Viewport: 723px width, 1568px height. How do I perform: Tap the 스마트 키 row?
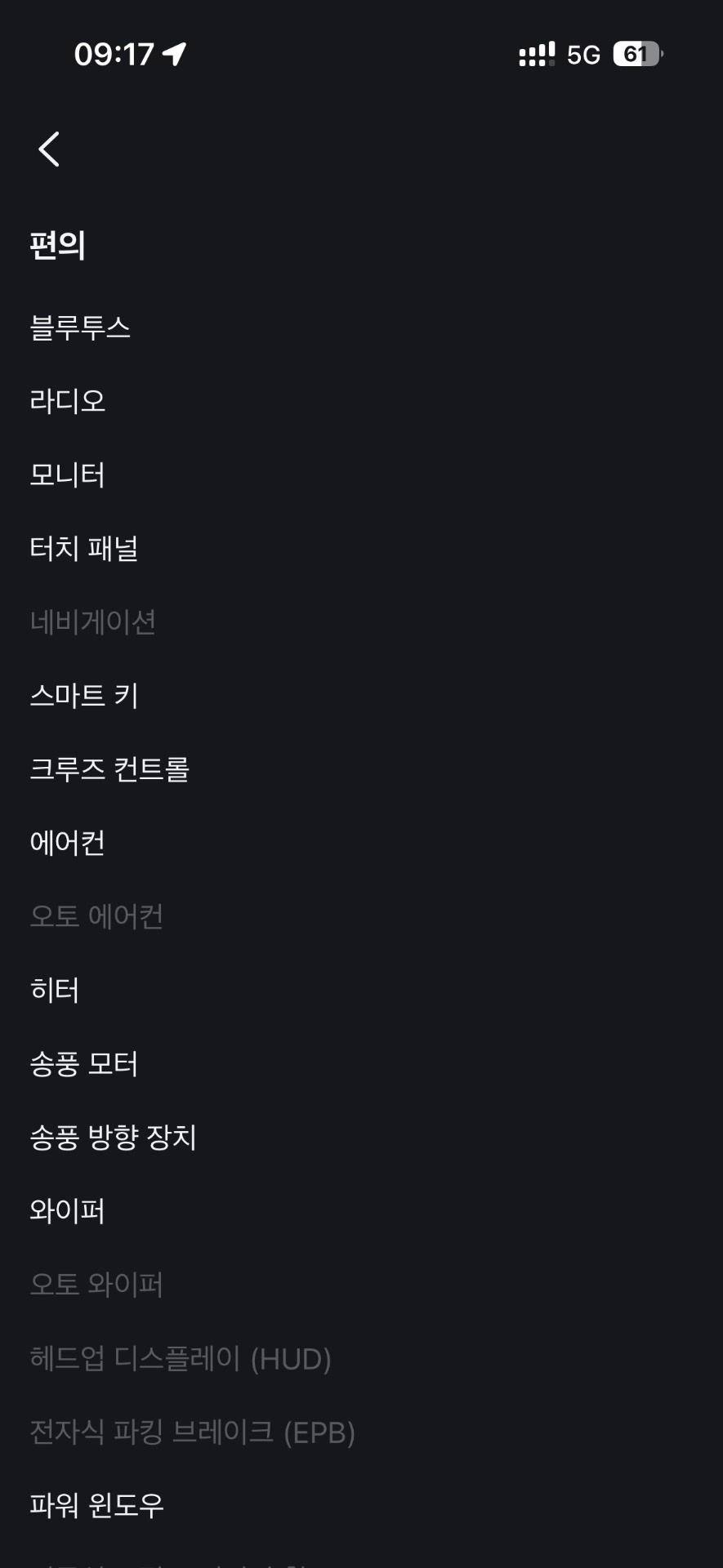point(84,696)
